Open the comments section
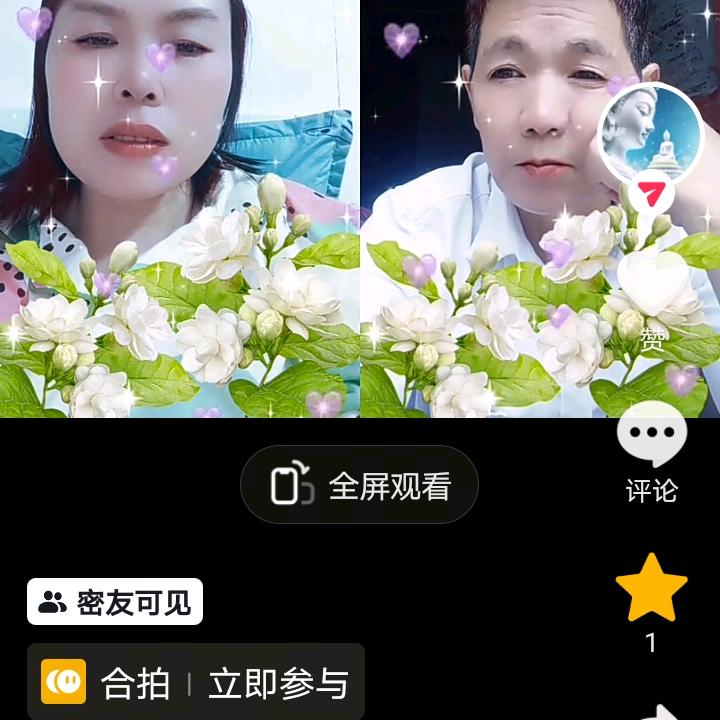 (x=651, y=437)
